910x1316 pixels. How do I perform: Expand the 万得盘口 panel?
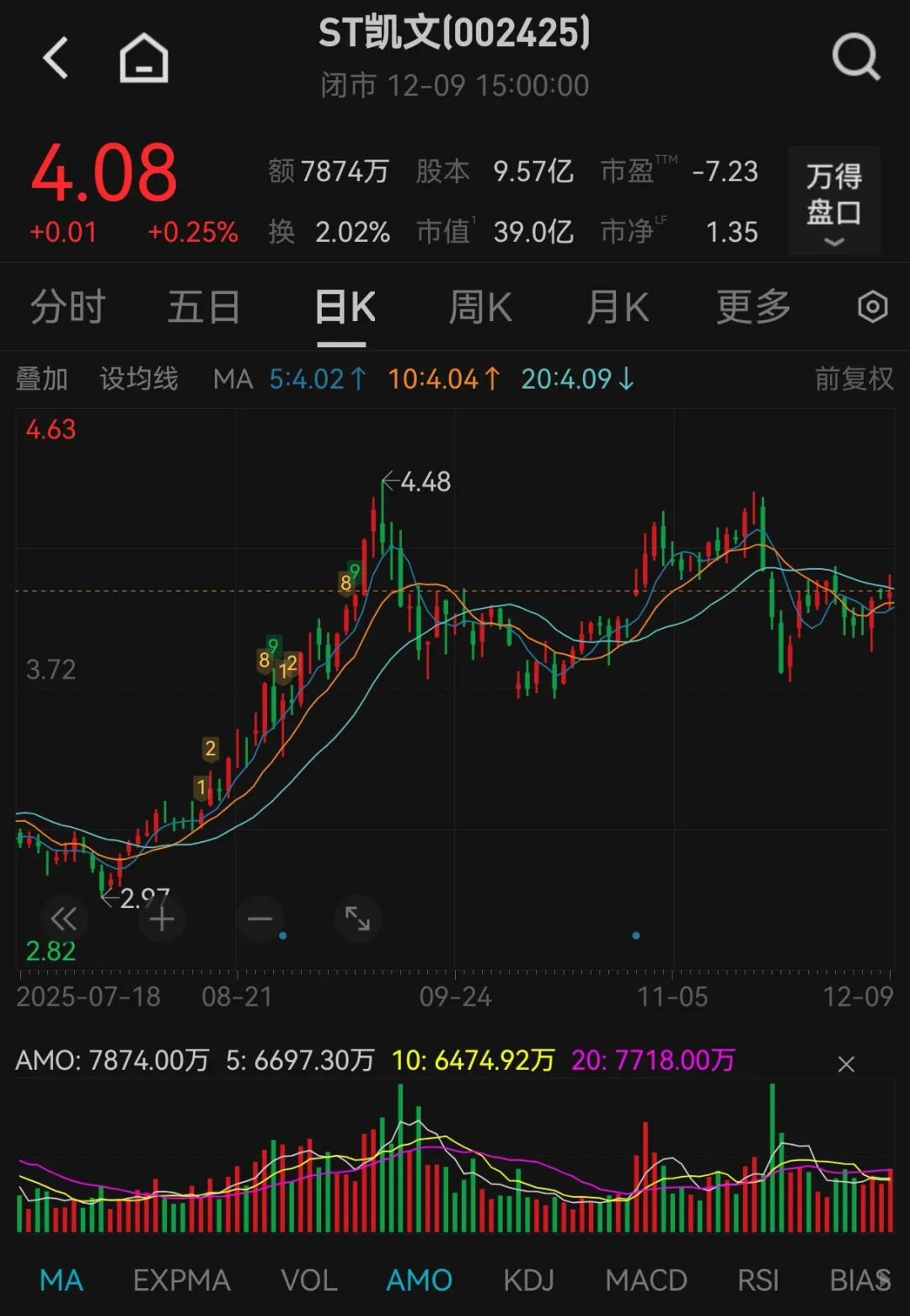point(833,202)
